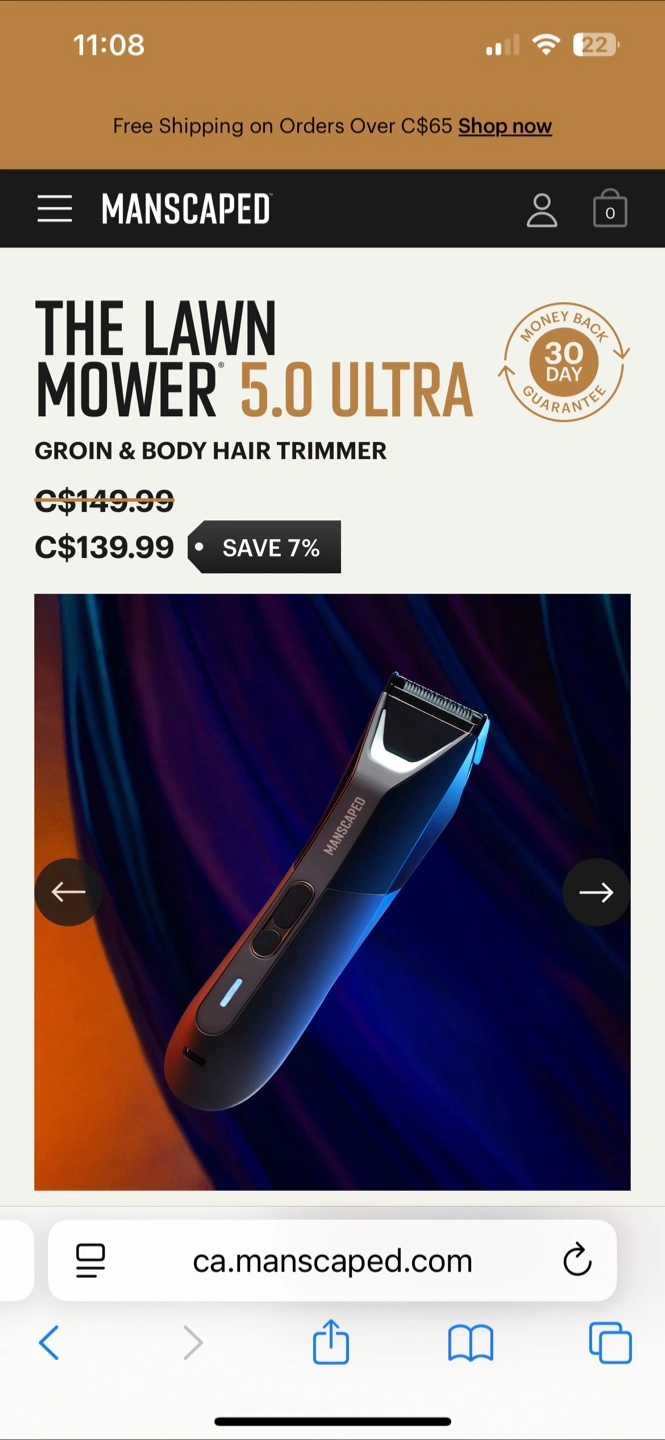Tap the ca.manscaped.com address field

332,1261
